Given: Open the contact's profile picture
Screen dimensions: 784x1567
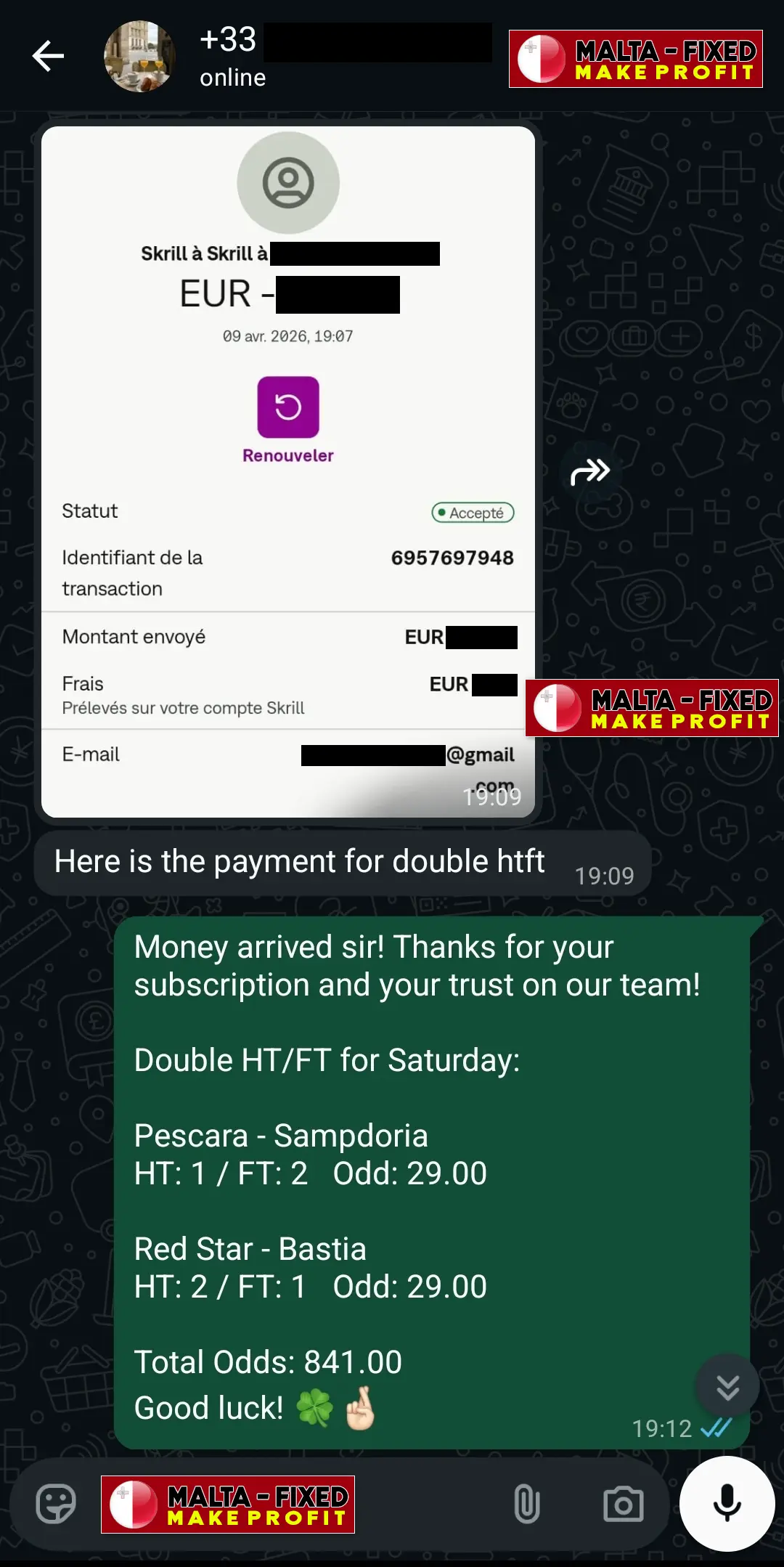Looking at the screenshot, I should (139, 57).
